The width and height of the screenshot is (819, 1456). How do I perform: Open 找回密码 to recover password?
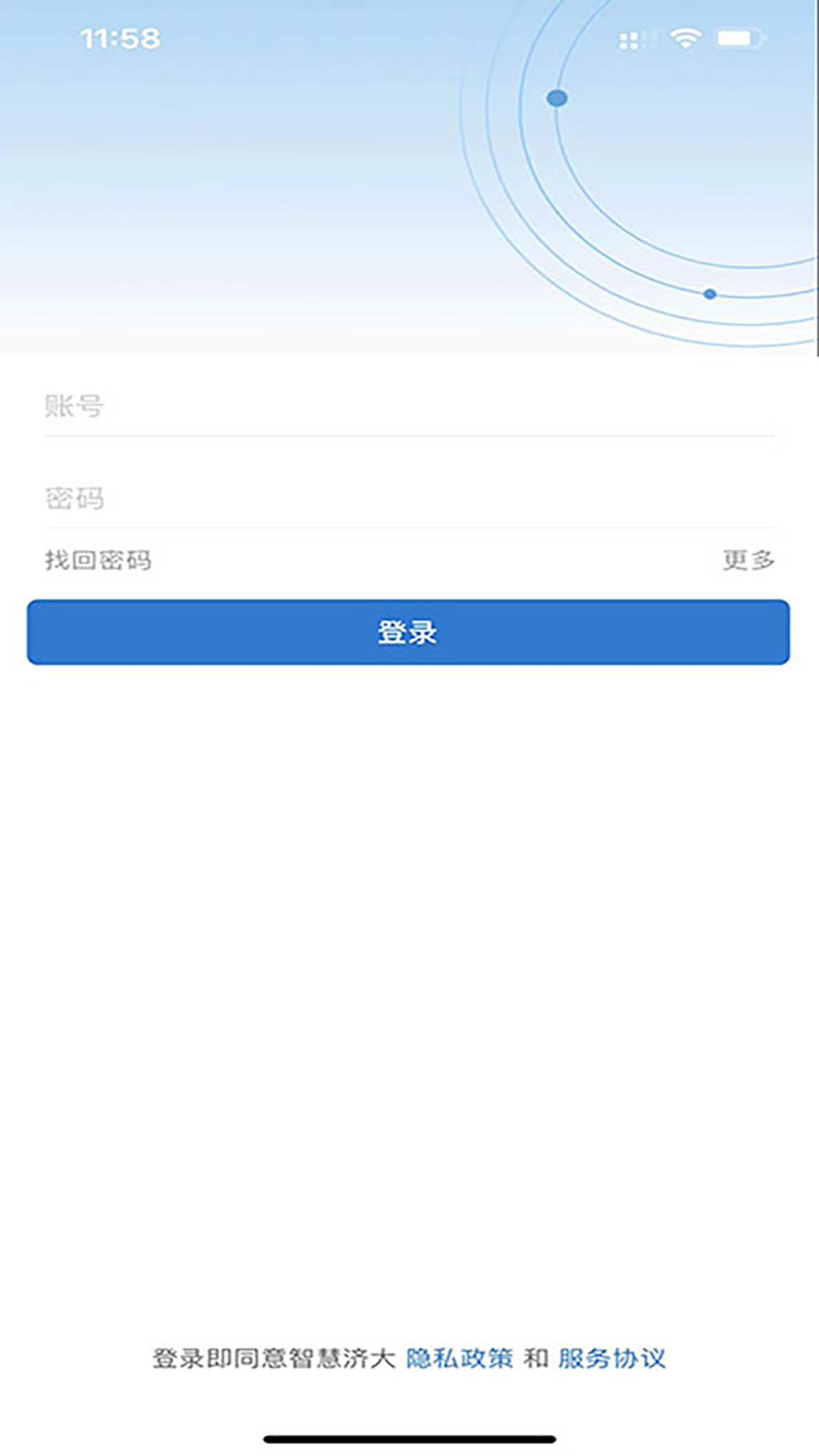98,560
